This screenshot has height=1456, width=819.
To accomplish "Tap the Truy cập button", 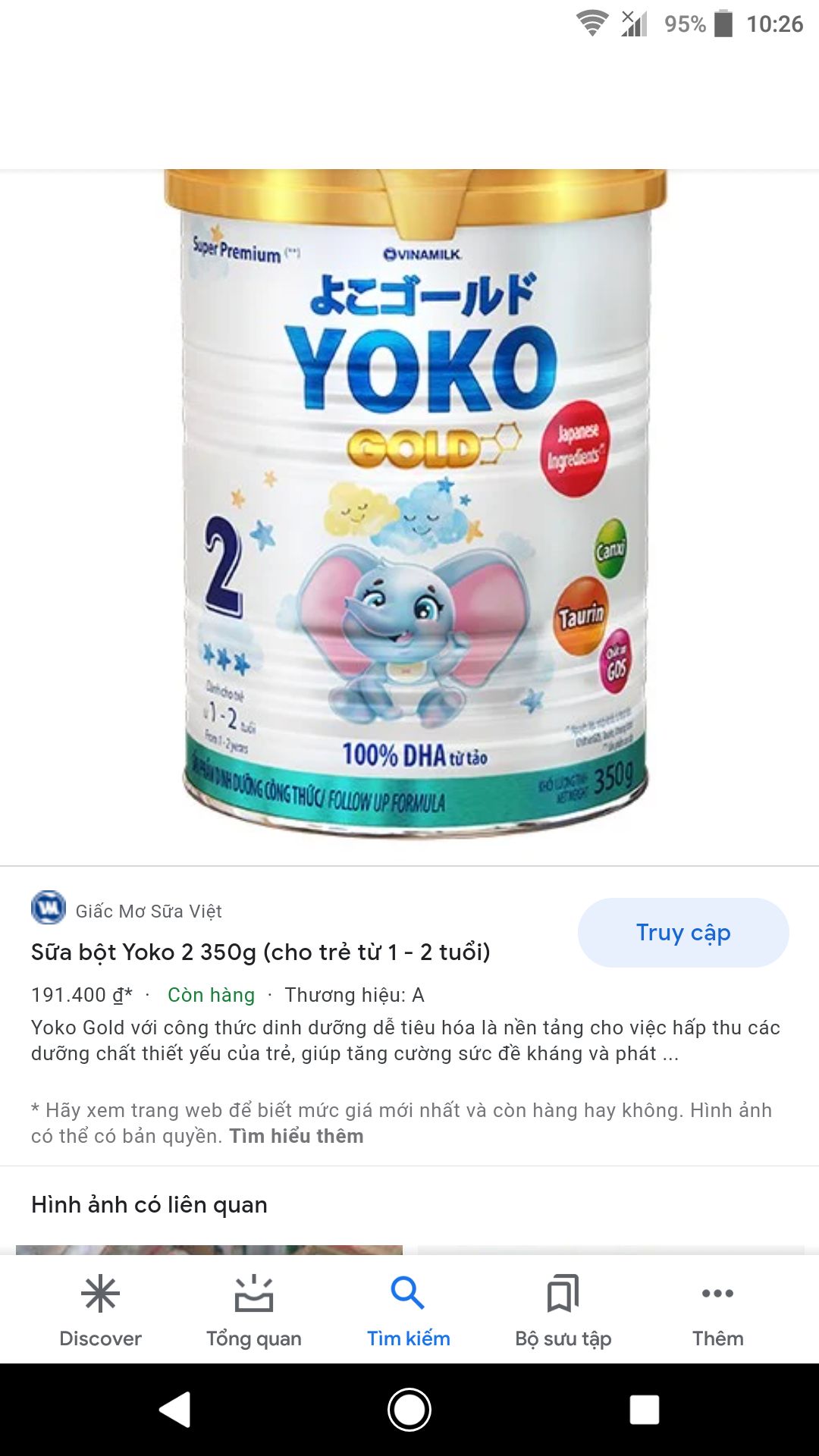I will tap(683, 932).
